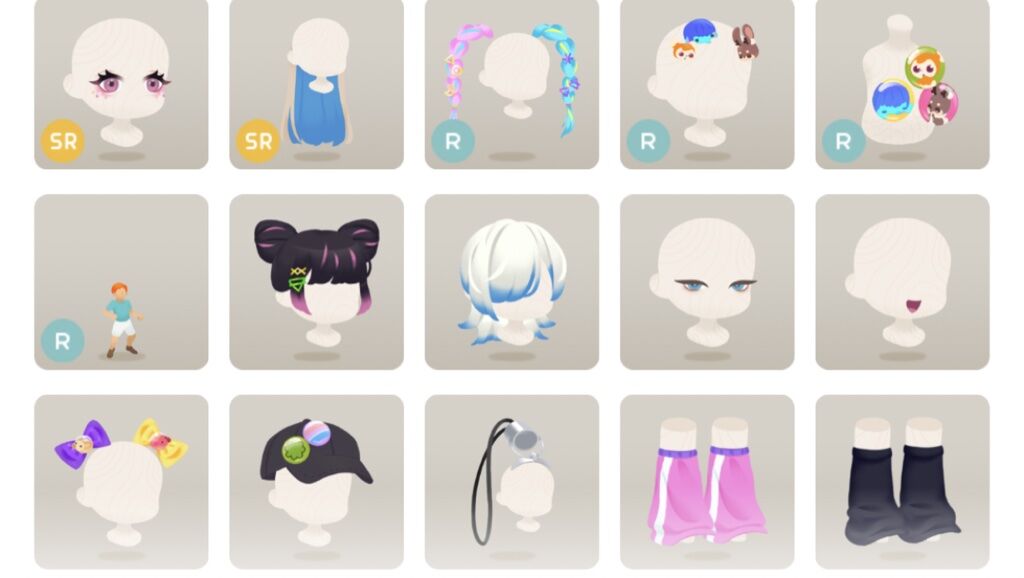Select the silver whistle on black cord

(x=511, y=480)
